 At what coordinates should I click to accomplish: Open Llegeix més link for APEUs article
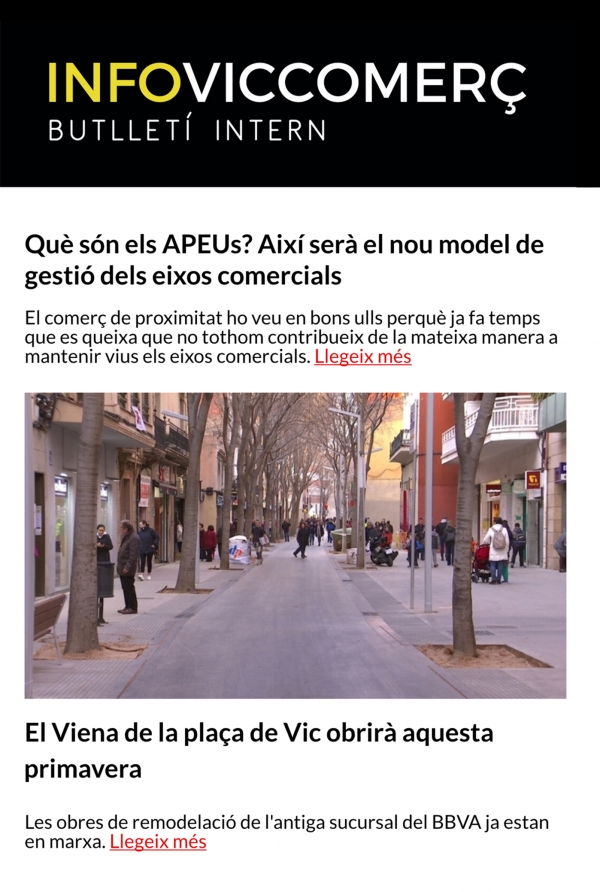coord(362,357)
